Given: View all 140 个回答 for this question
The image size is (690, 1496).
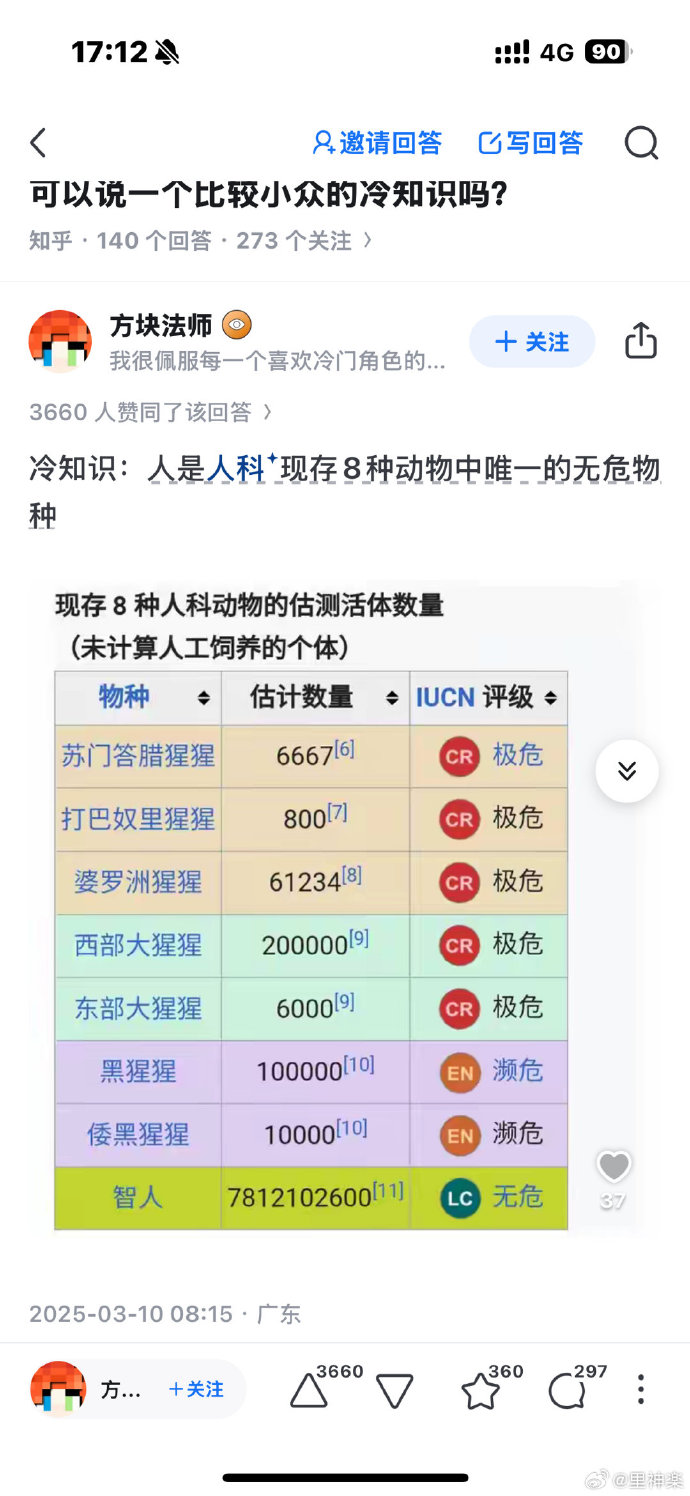Looking at the screenshot, I should point(154,241).
